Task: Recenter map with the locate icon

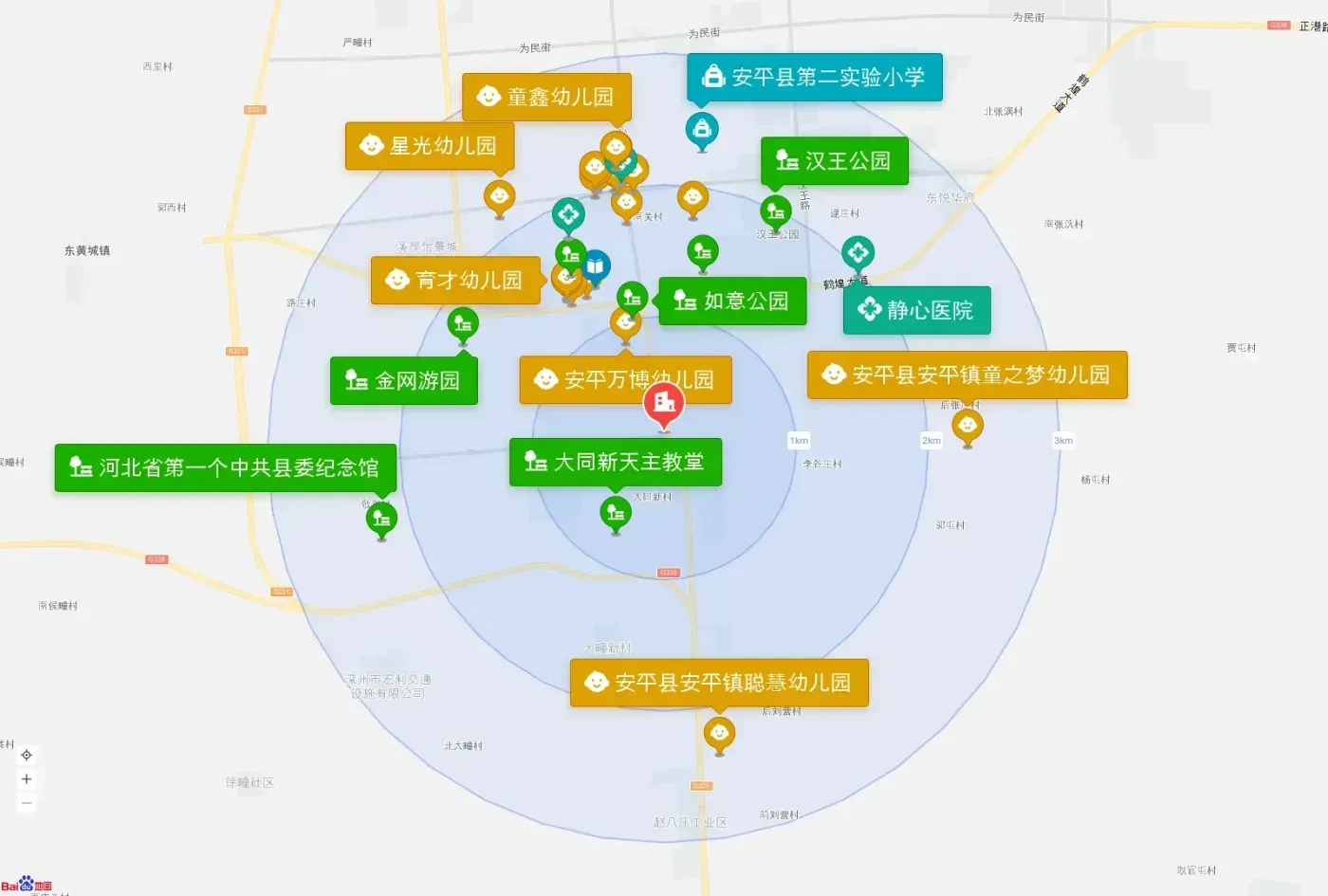Action: [27, 756]
